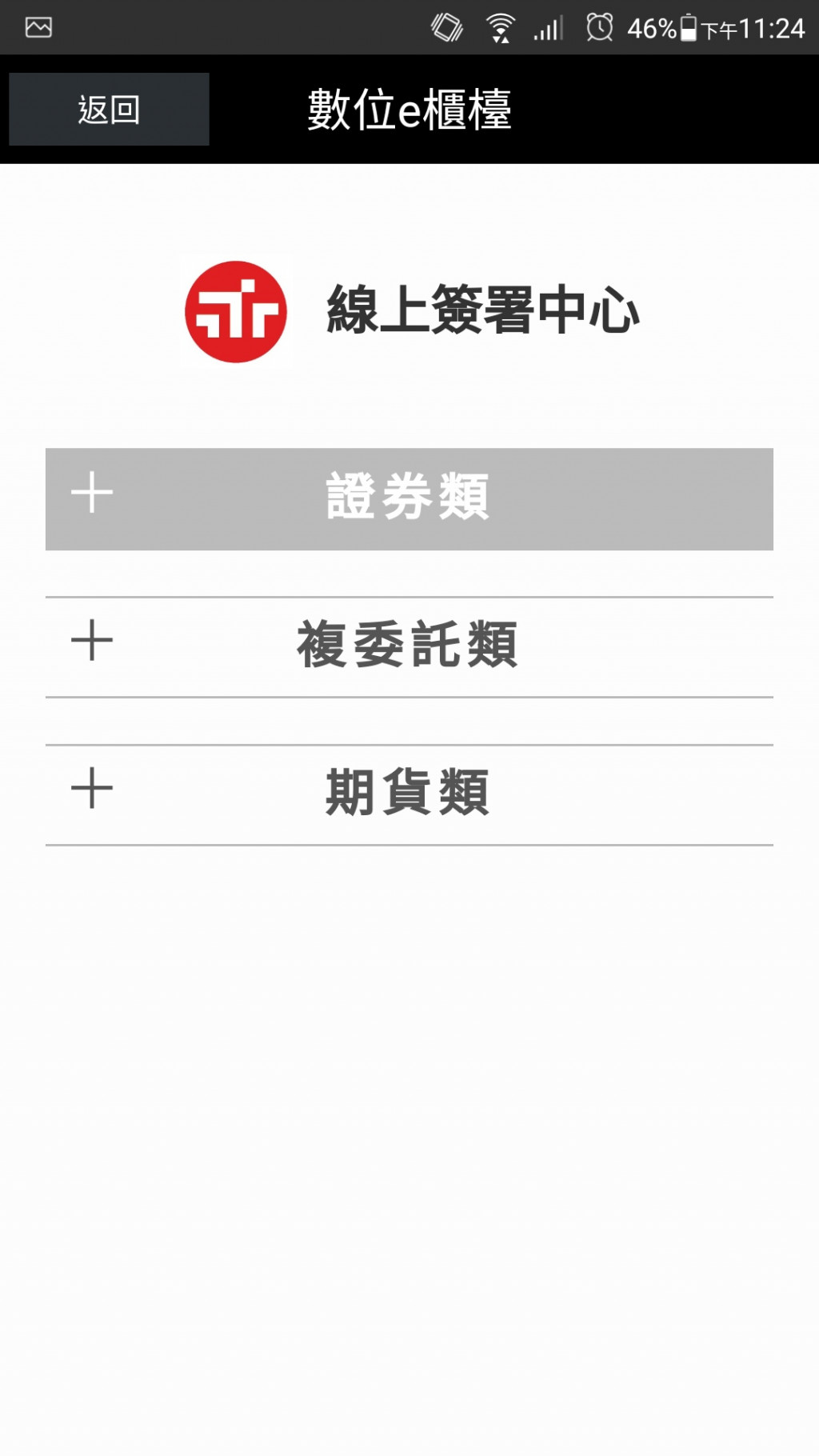
Task: Expand the 期貨類 section
Action: (408, 794)
